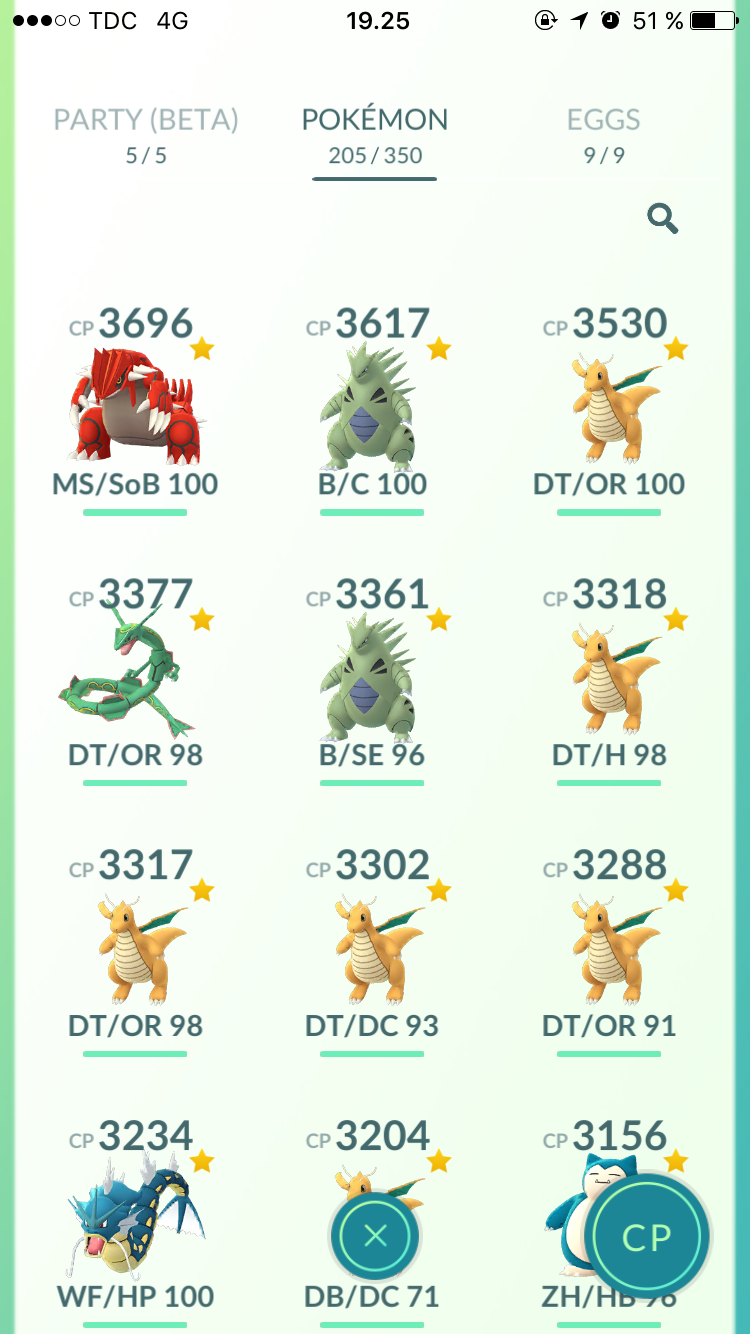750x1334 pixels.
Task: Open Dragonite named DT/DC 93
Action: [x=373, y=952]
